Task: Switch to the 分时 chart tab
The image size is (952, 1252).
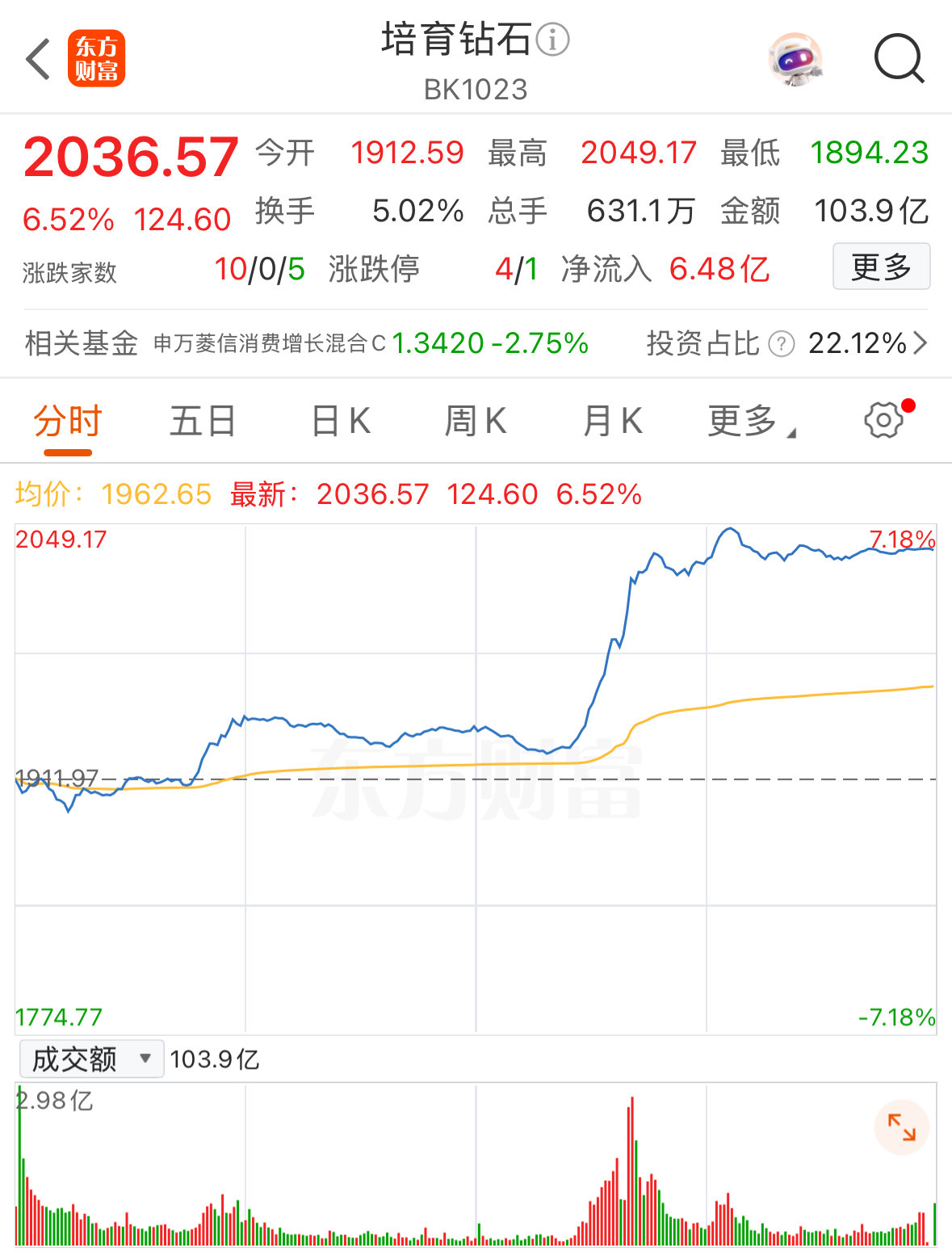Action: [68, 422]
